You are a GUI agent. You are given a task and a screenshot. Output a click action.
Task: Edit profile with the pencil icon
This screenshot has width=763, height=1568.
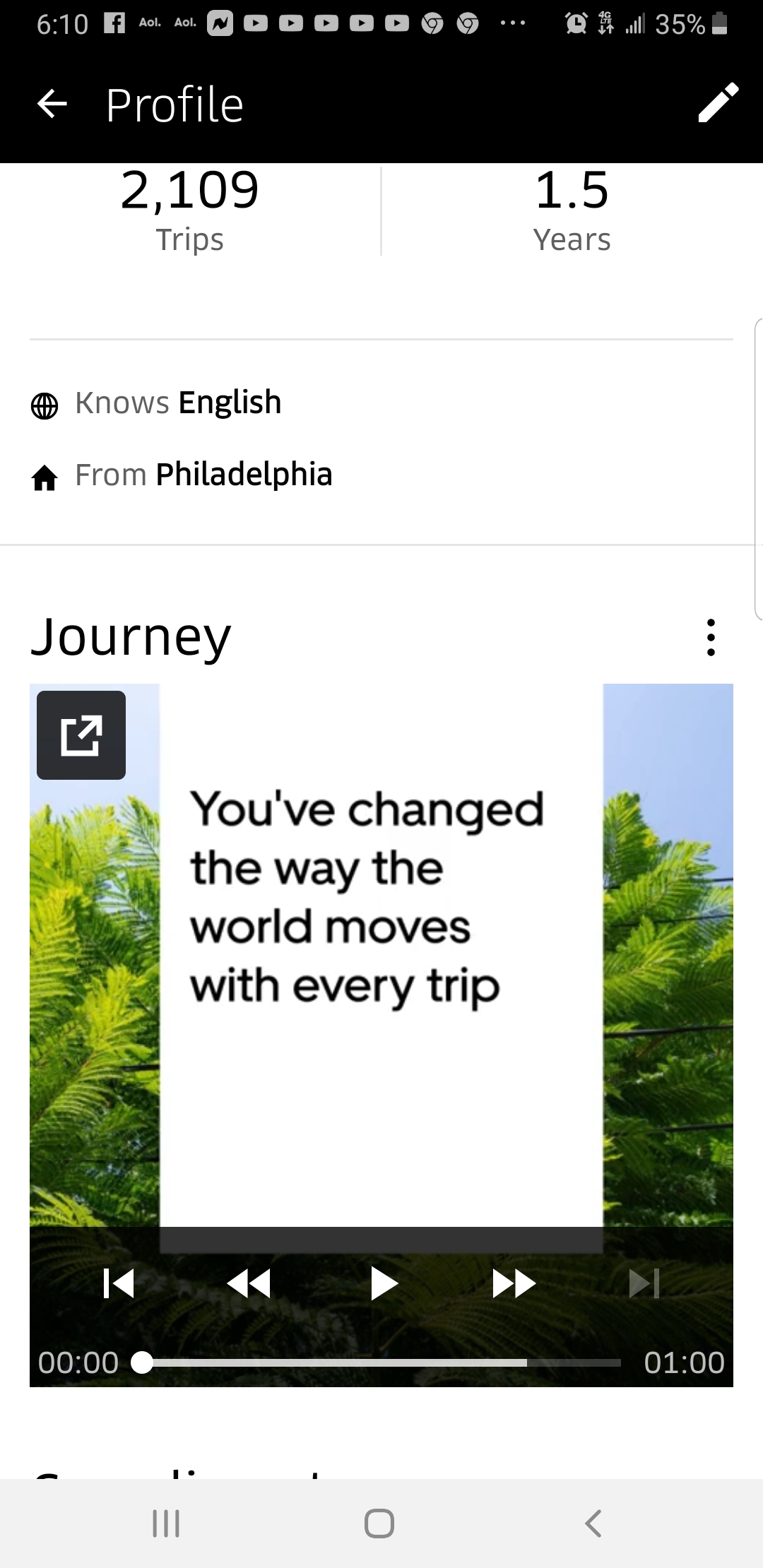[x=718, y=103]
